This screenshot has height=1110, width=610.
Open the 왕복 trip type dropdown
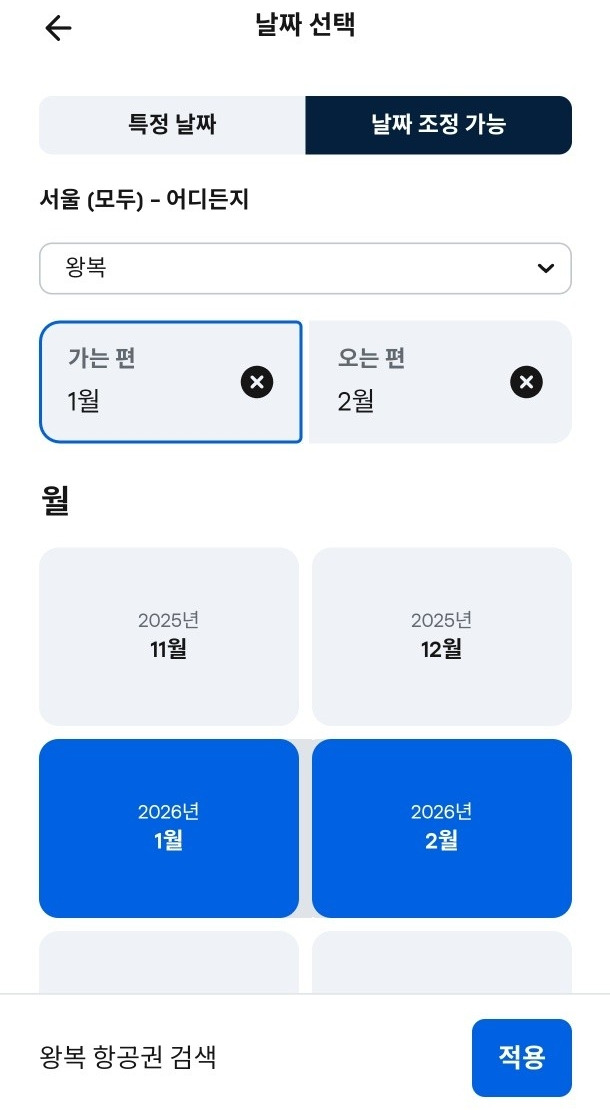coord(305,268)
